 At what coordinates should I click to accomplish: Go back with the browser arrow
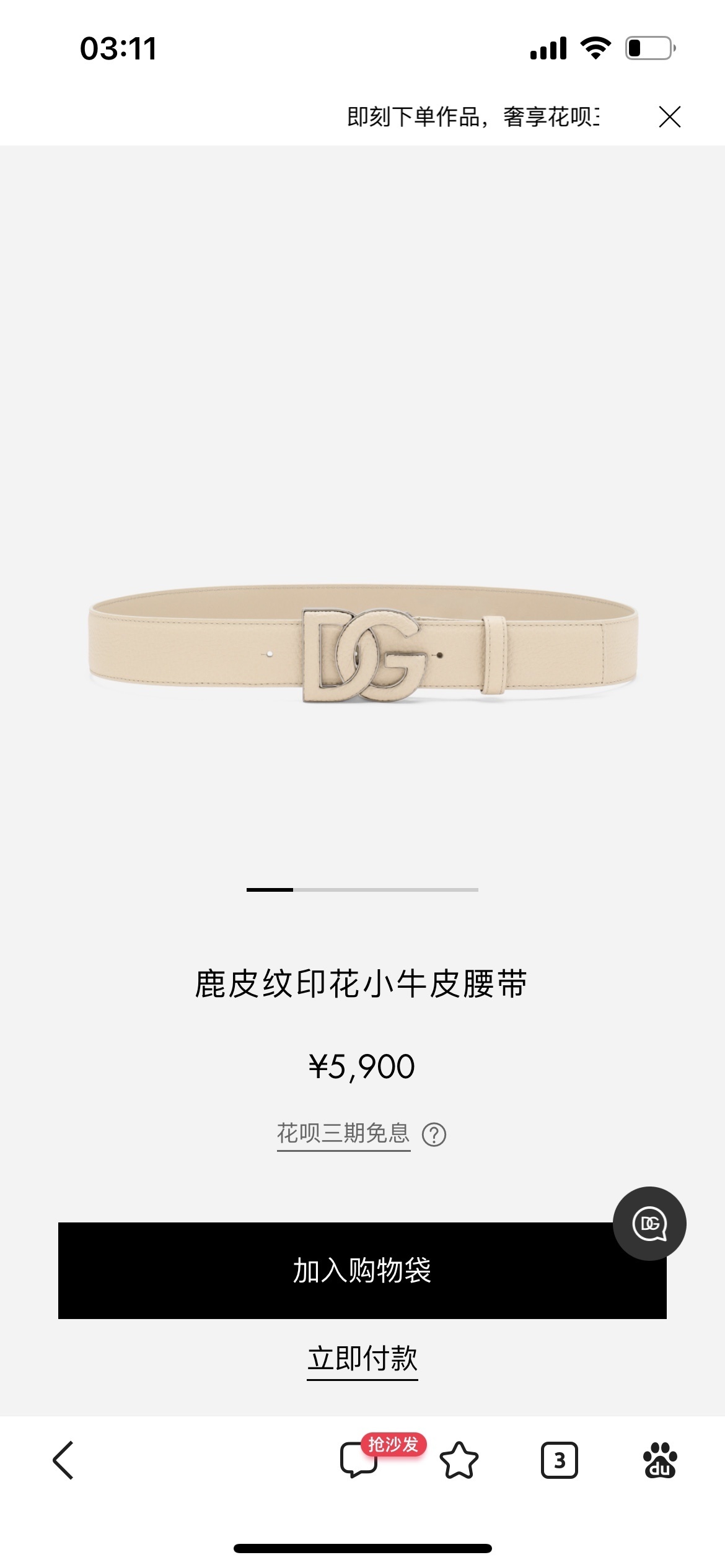tap(63, 1460)
